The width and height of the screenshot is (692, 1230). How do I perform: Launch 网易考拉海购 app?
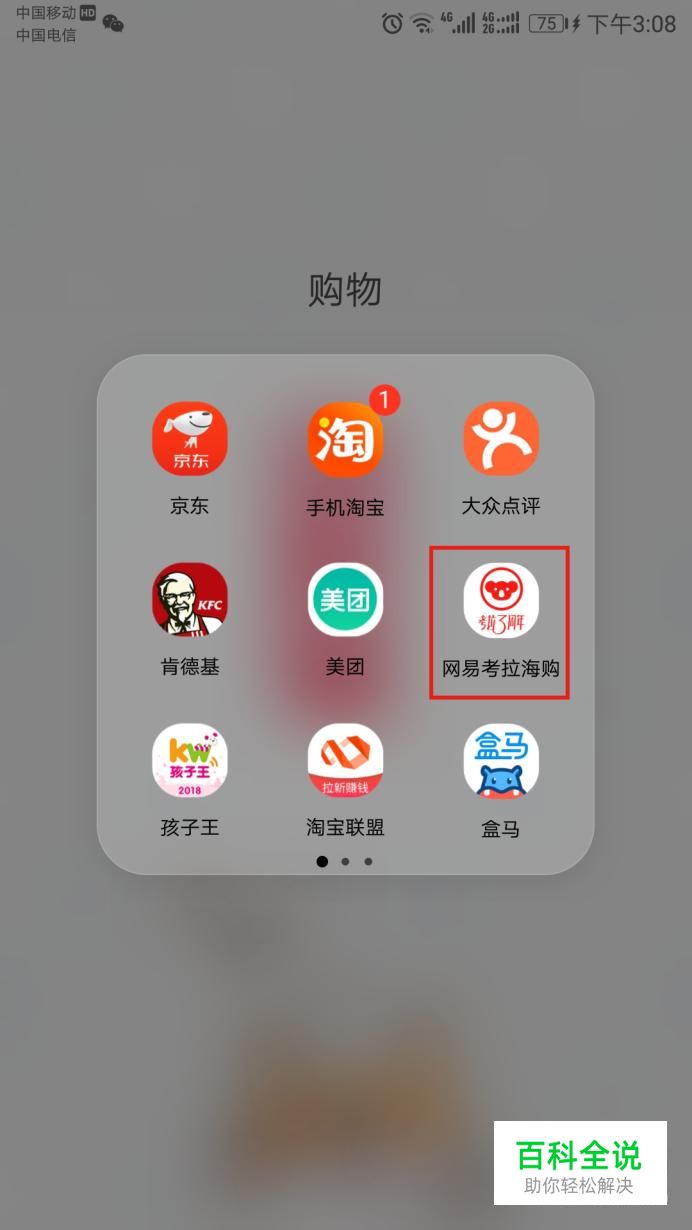pyautogui.click(x=501, y=600)
